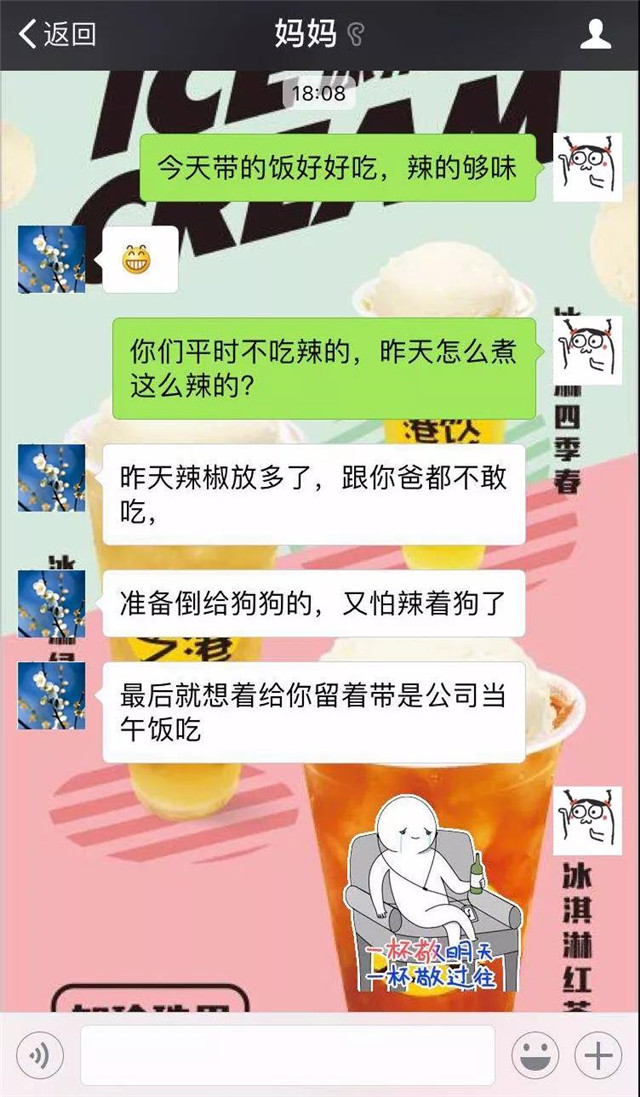Switch to voice message input
The height and width of the screenshot is (1097, 640).
tap(39, 1055)
